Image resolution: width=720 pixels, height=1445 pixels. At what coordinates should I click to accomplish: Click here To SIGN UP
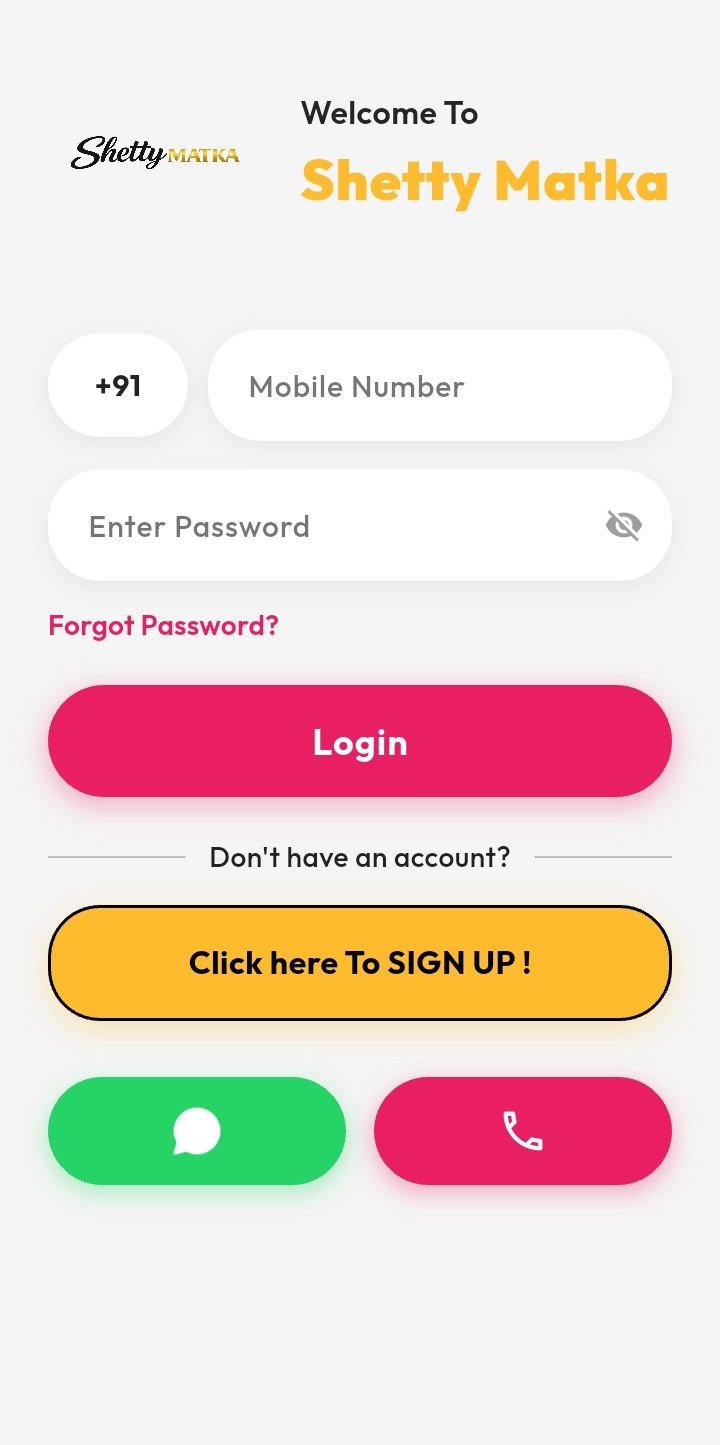coord(360,963)
